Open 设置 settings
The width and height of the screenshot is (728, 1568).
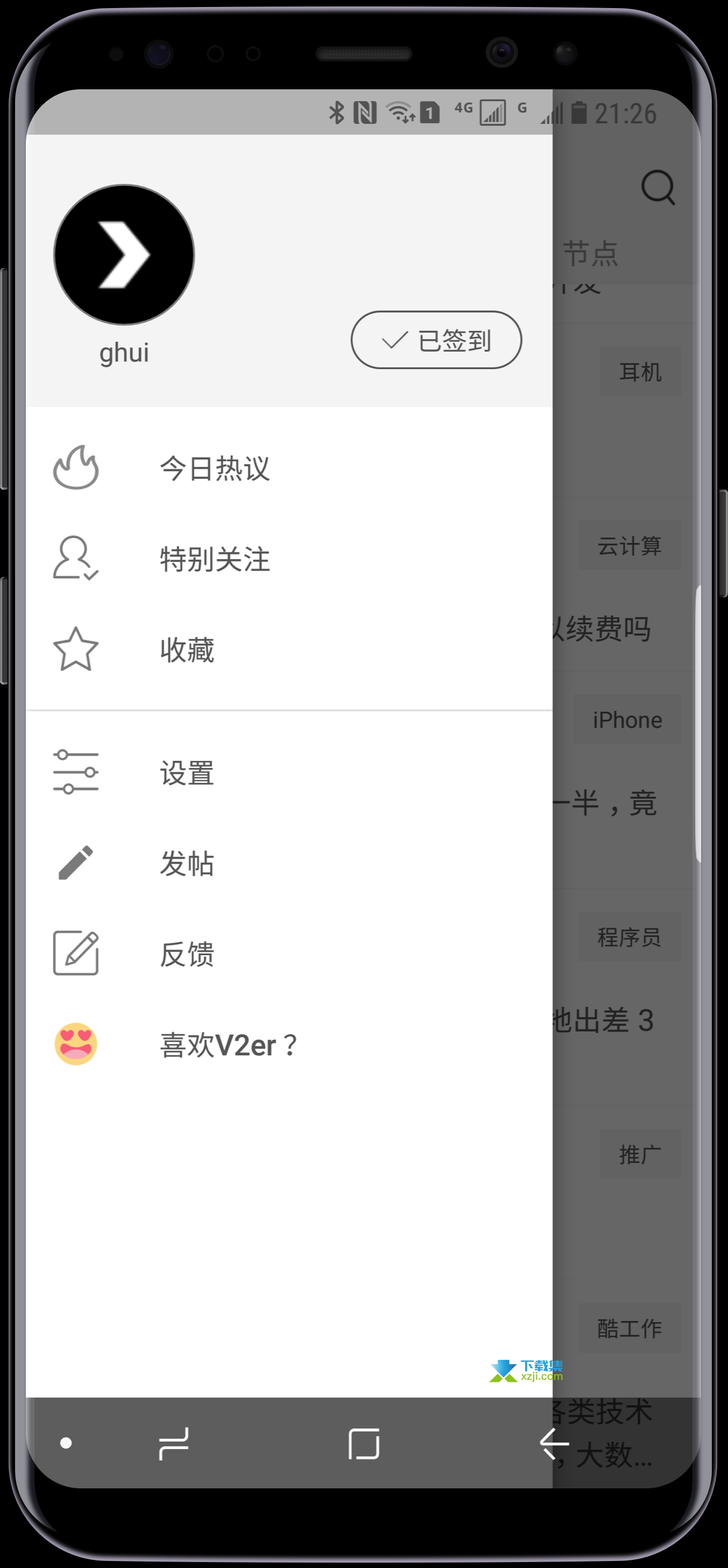[x=289, y=773]
